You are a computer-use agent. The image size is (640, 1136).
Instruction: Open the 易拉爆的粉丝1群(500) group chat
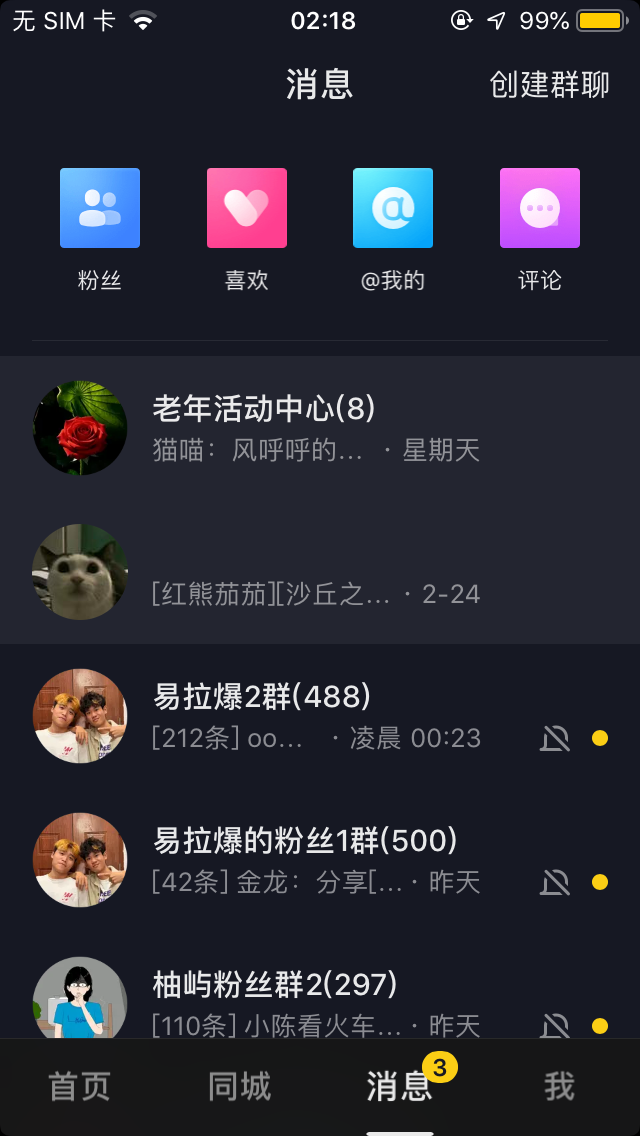[x=320, y=860]
